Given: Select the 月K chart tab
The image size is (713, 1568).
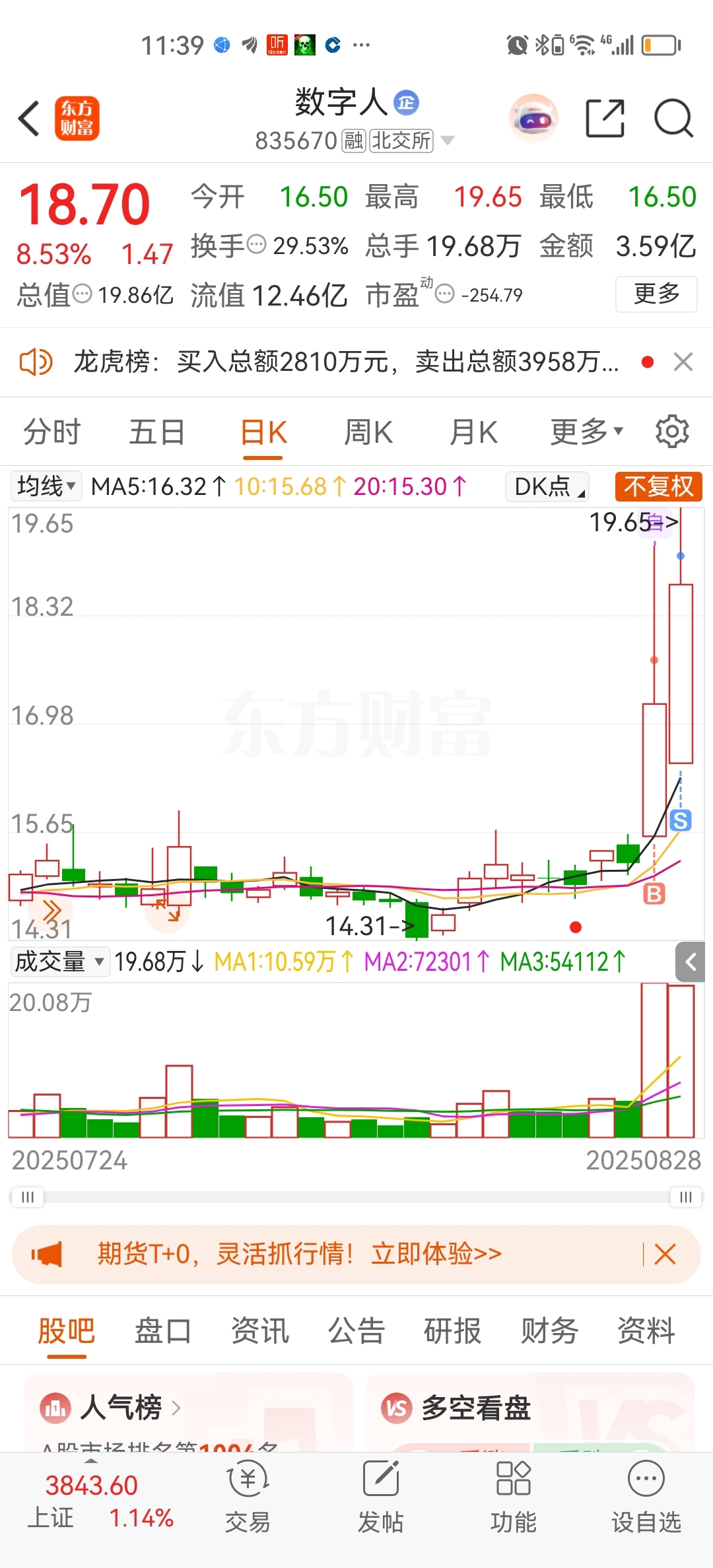Looking at the screenshot, I should coord(473,433).
